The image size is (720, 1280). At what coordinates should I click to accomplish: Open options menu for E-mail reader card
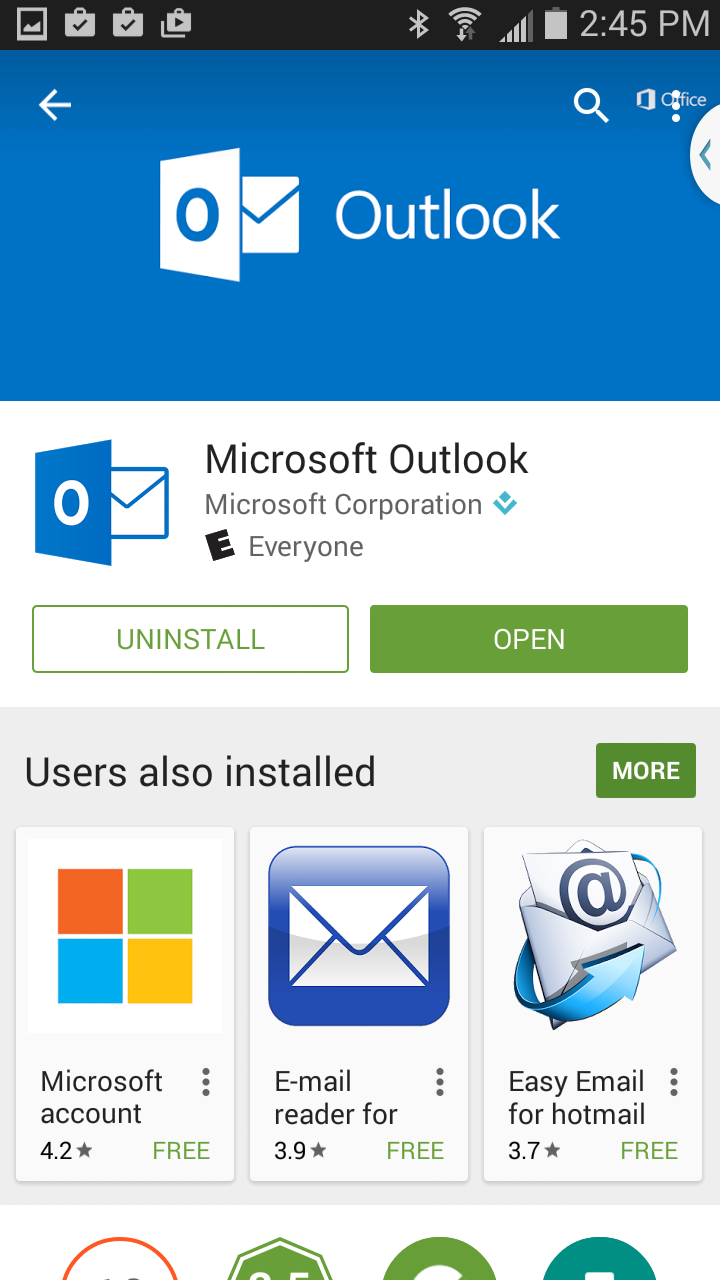[440, 1082]
